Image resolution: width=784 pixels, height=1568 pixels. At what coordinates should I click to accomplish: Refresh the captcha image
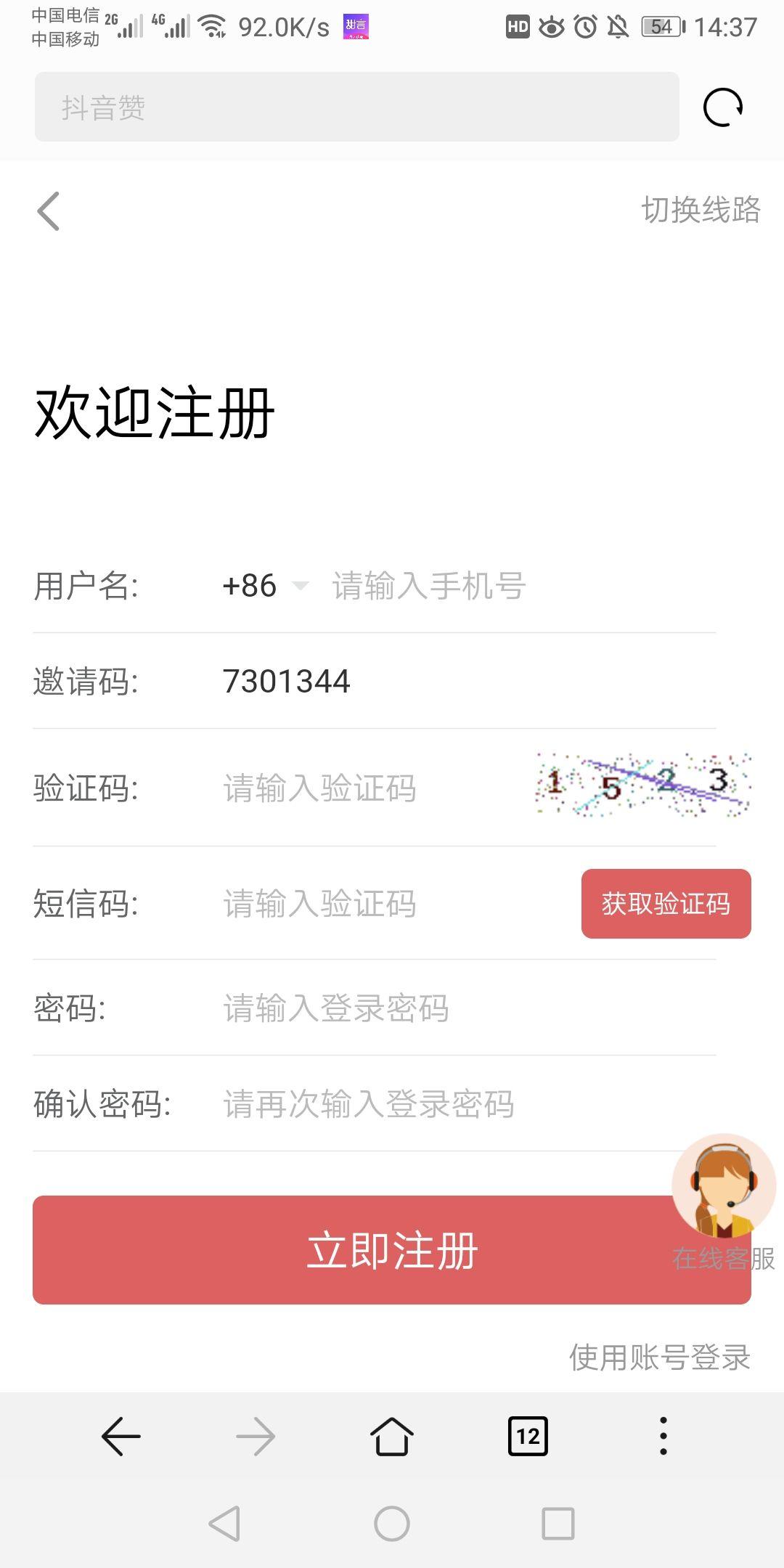(x=643, y=785)
